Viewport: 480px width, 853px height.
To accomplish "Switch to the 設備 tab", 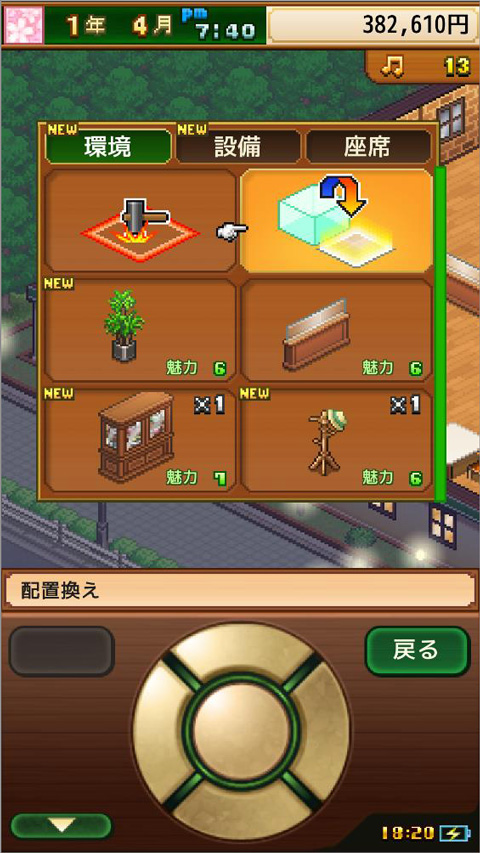I will (237, 146).
